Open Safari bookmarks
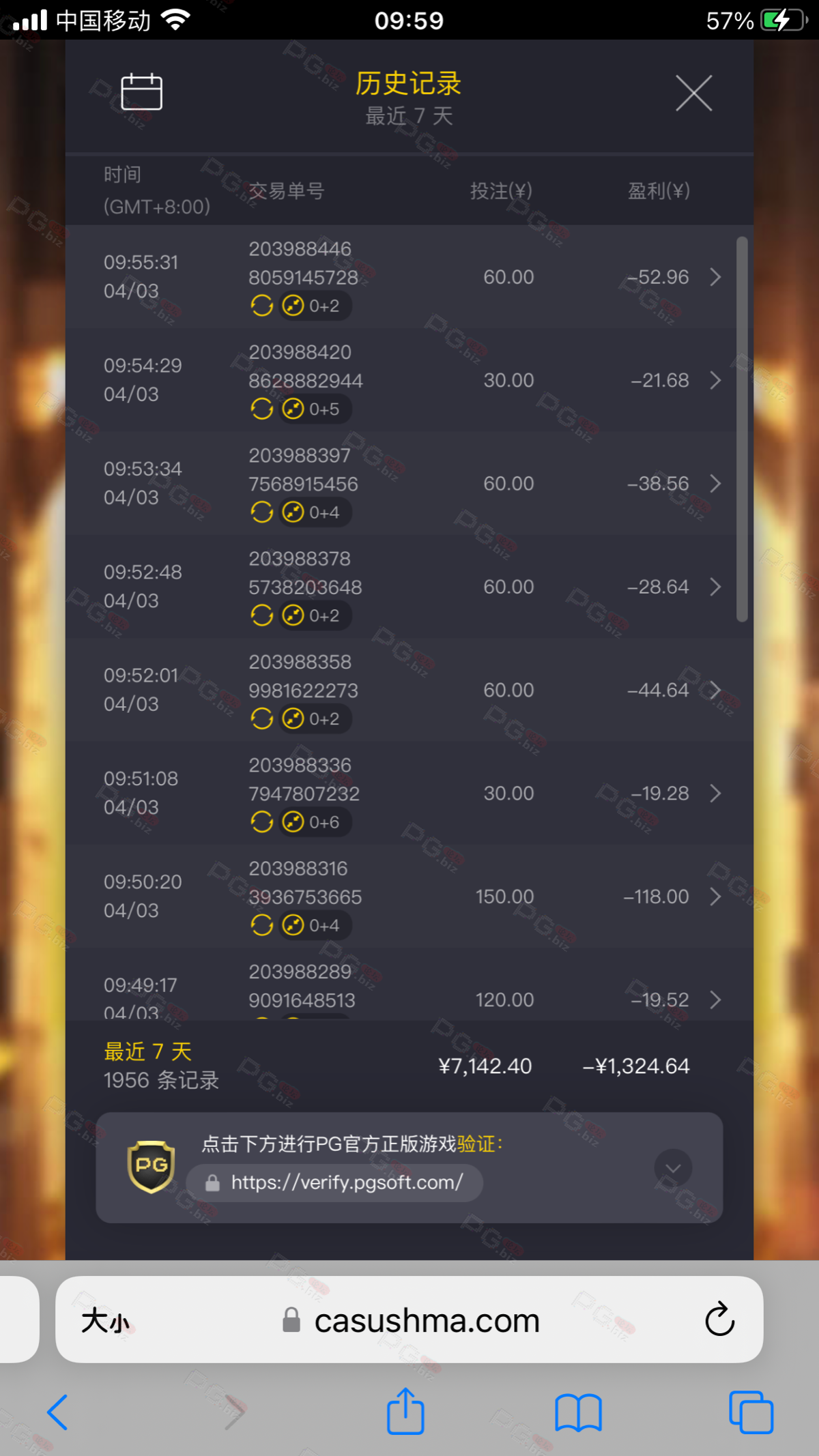Viewport: 819px width, 1456px height. (x=578, y=1412)
